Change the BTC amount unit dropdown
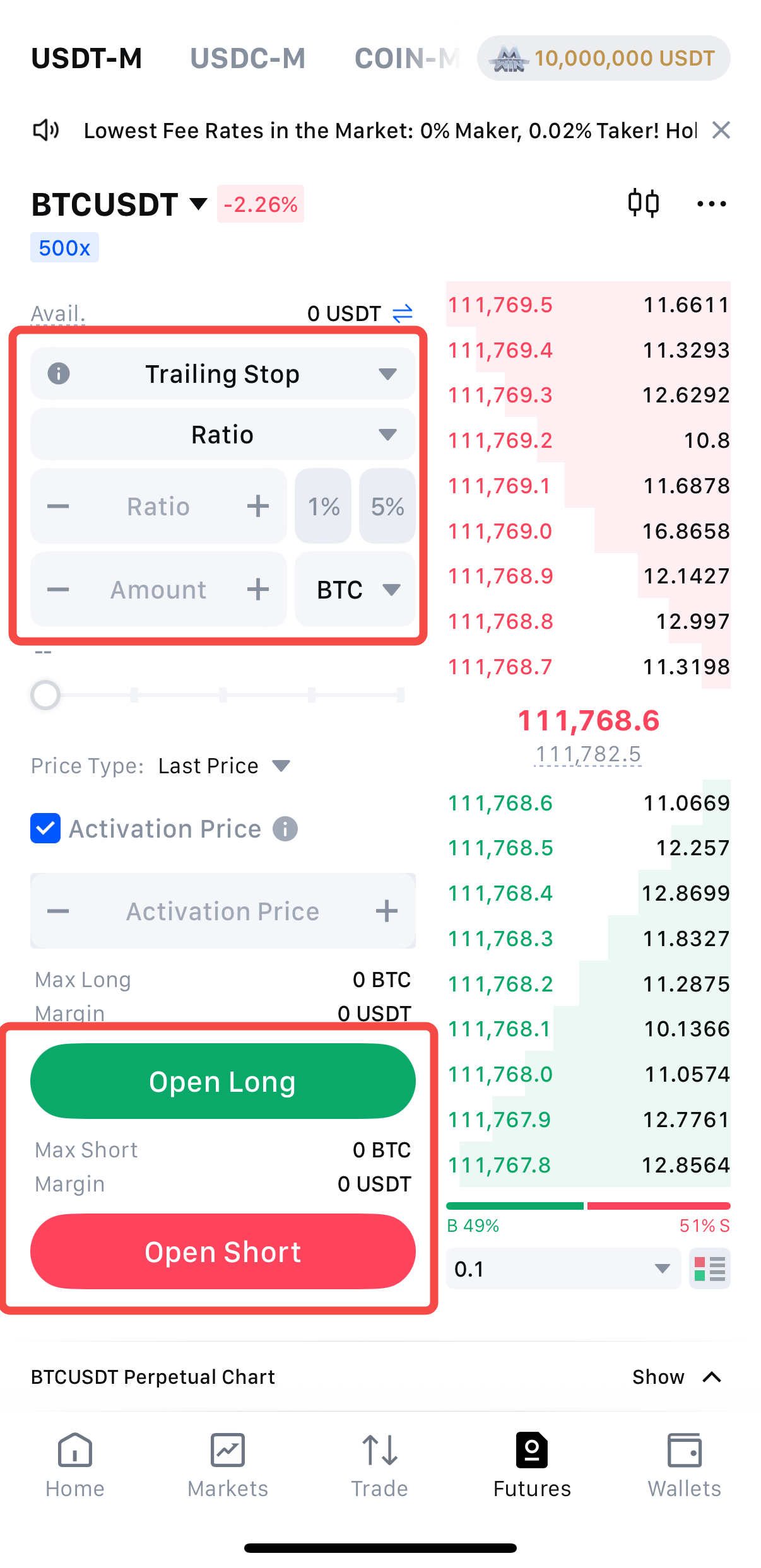This screenshot has width=761, height=1568. (355, 590)
